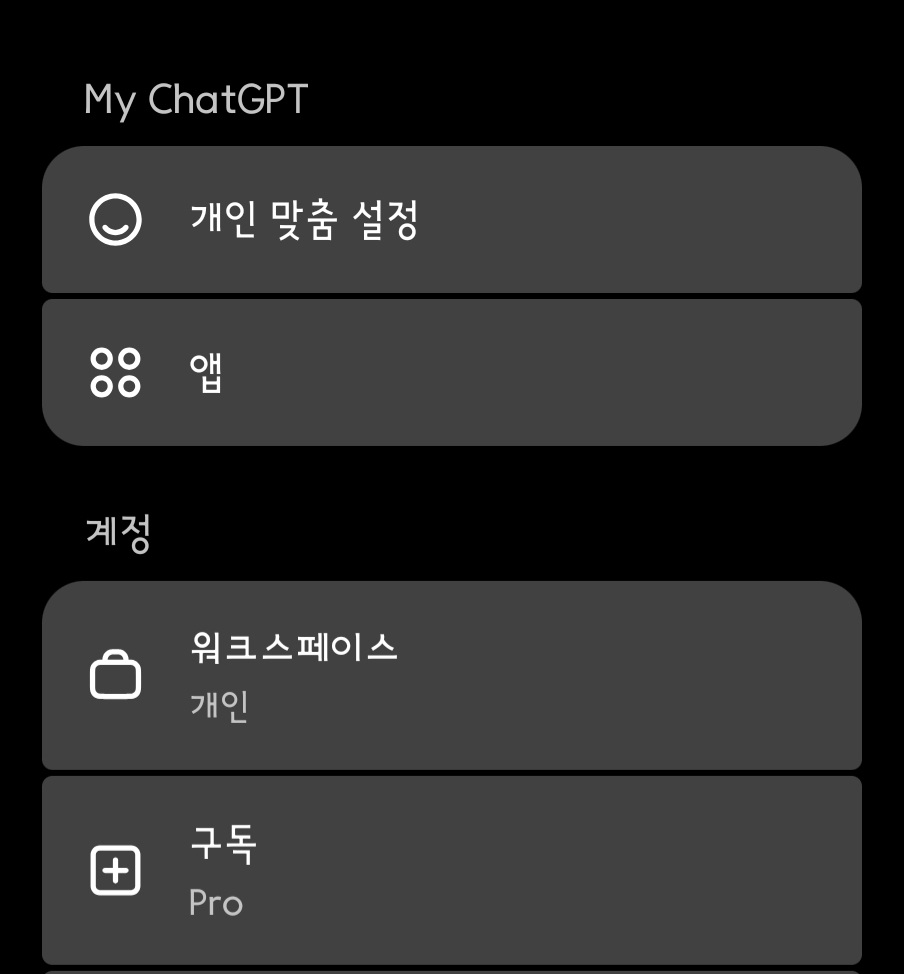Open the 앱 (Apps) row
The height and width of the screenshot is (974, 904).
(450, 372)
